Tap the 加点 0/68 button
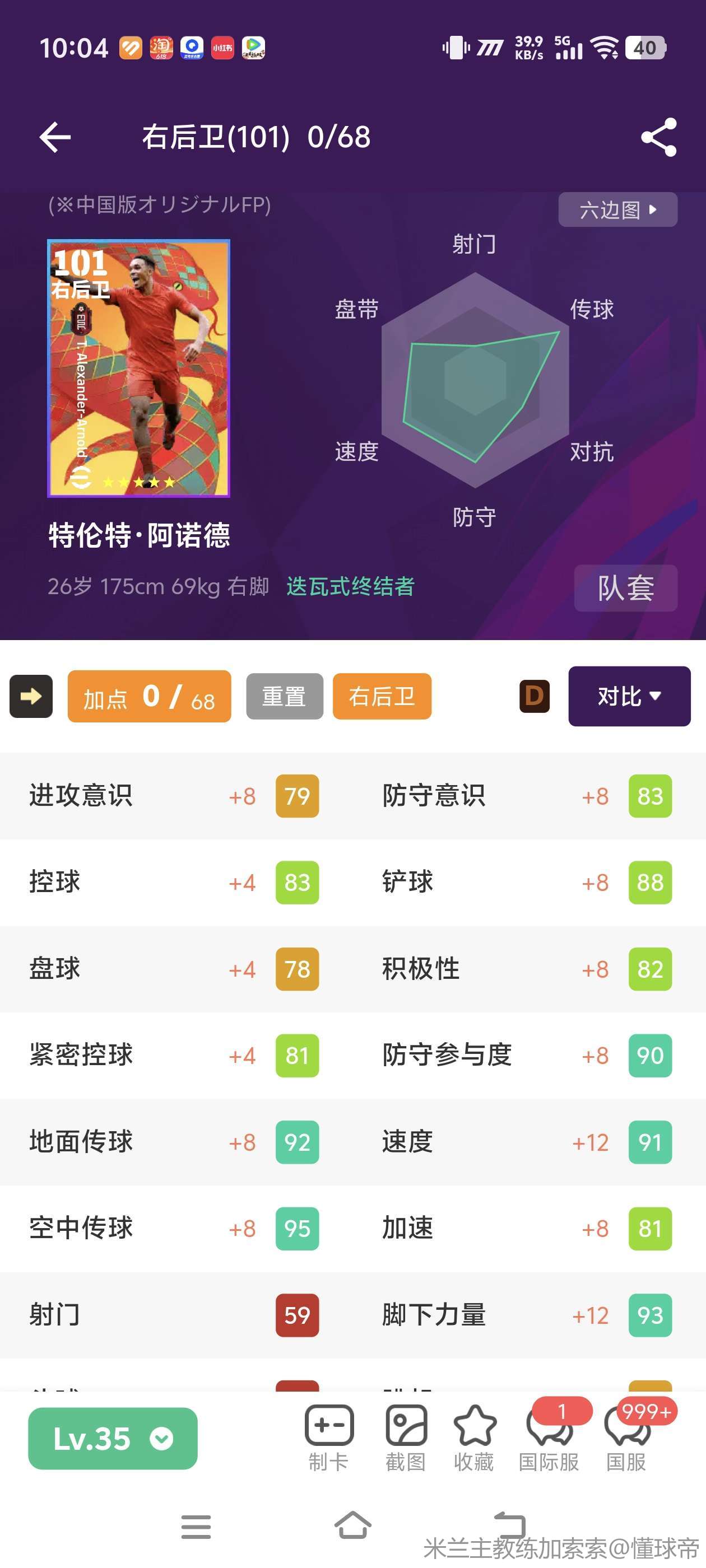This screenshot has width=706, height=1568. coord(149,696)
